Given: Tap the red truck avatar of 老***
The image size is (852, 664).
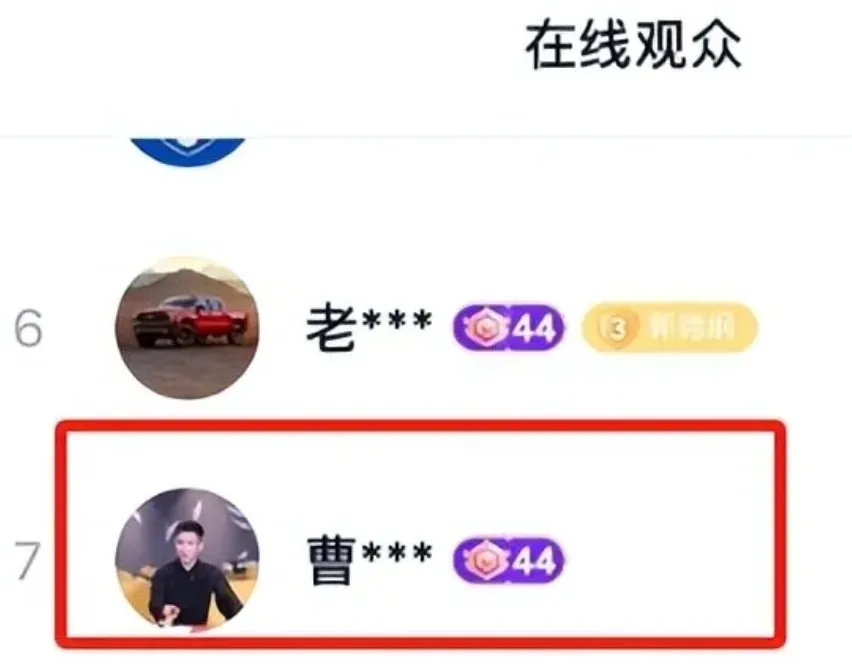Looking at the screenshot, I should coord(188,326).
